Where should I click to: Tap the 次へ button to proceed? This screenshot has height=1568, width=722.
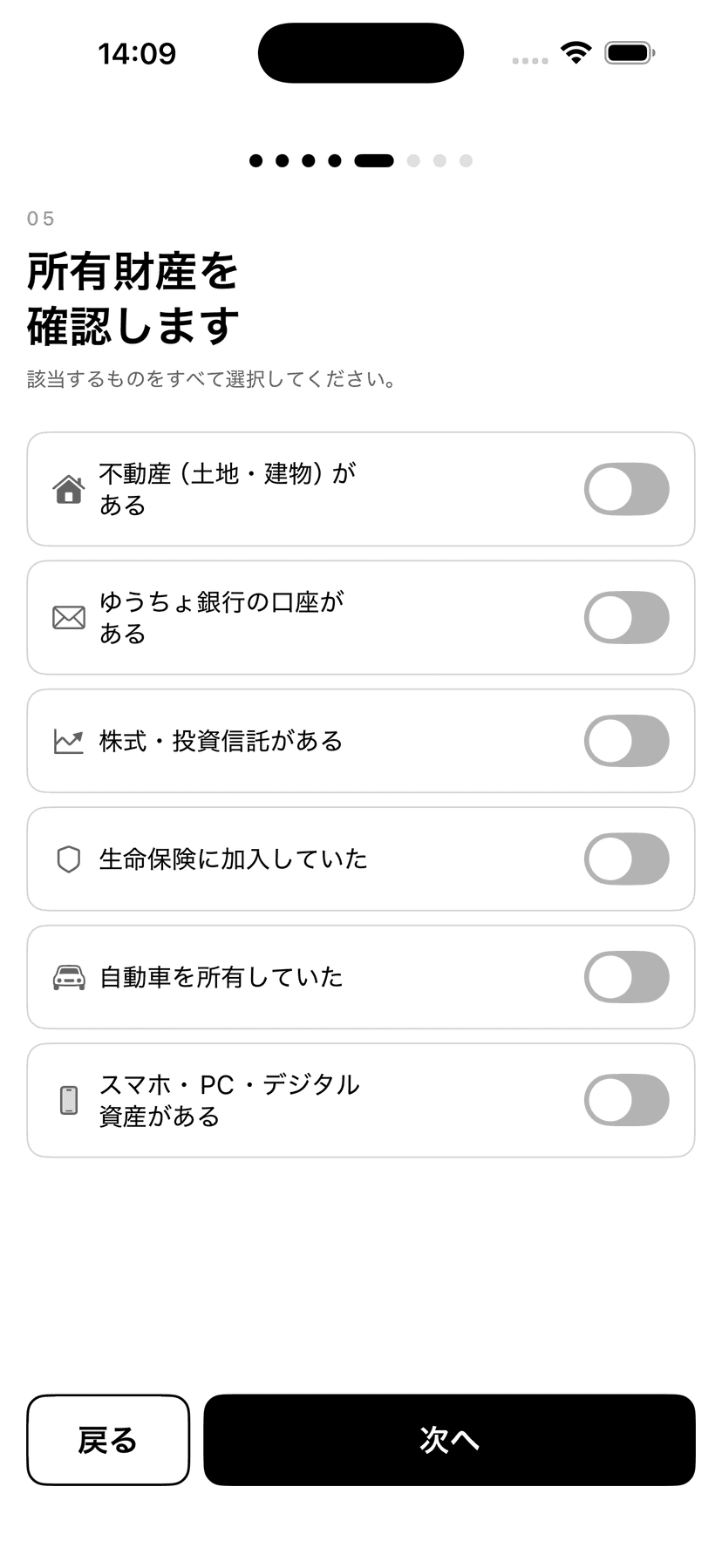(449, 1439)
